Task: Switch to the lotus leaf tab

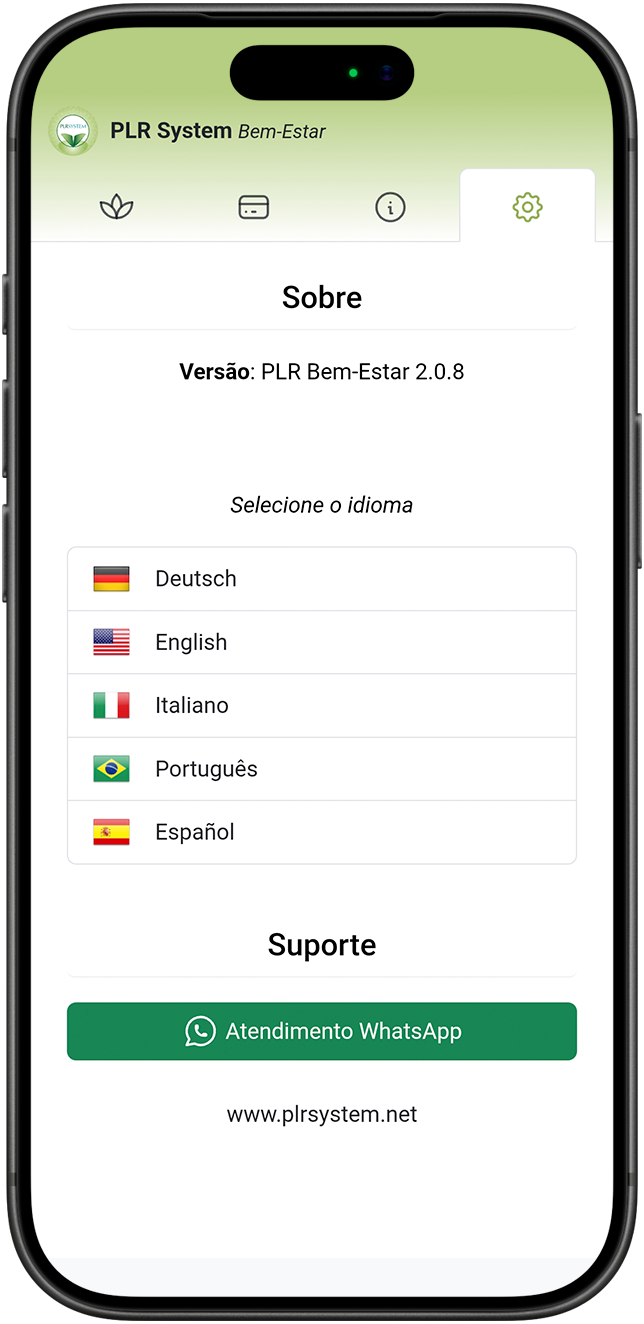Action: [x=117, y=207]
